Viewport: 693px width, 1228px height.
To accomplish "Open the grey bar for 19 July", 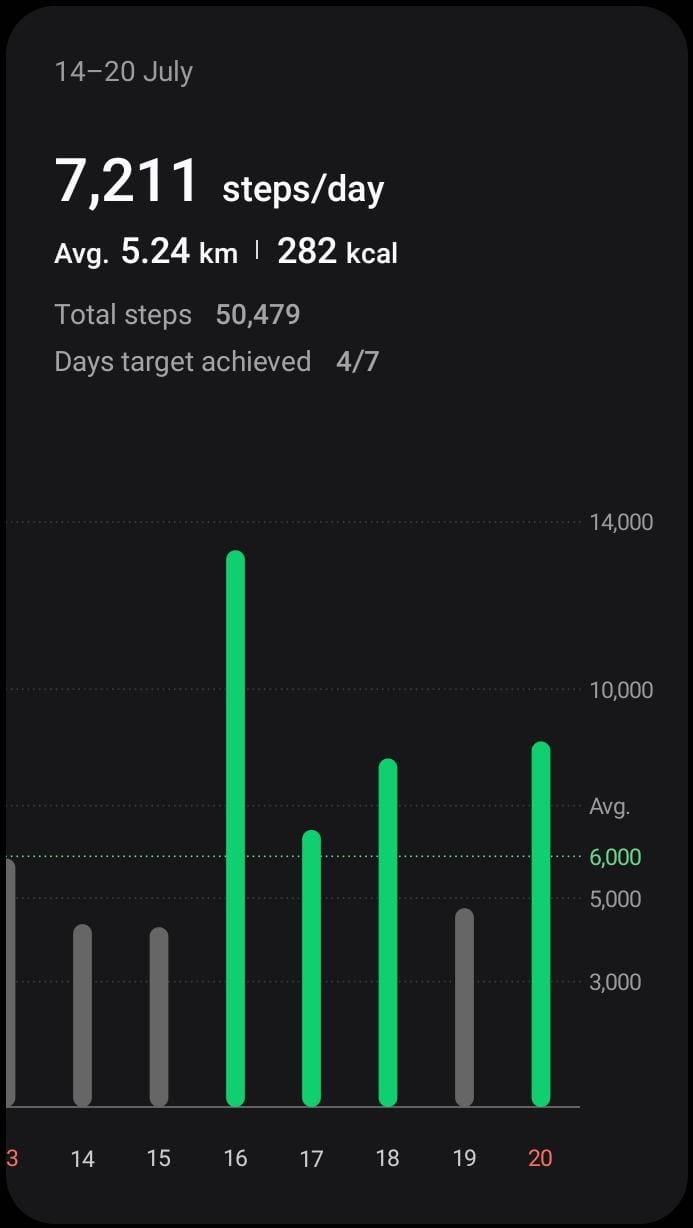I will point(464,1007).
